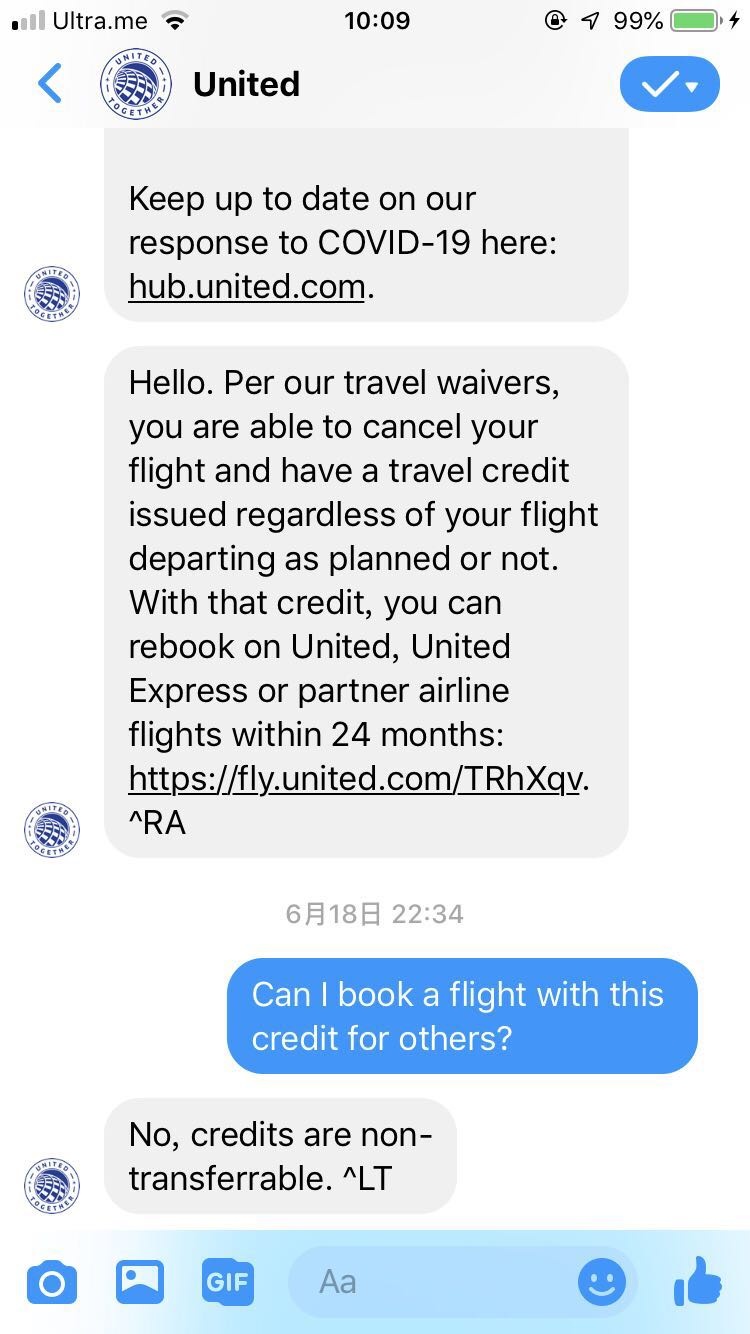Open the emoji smiley picker

602,1282
